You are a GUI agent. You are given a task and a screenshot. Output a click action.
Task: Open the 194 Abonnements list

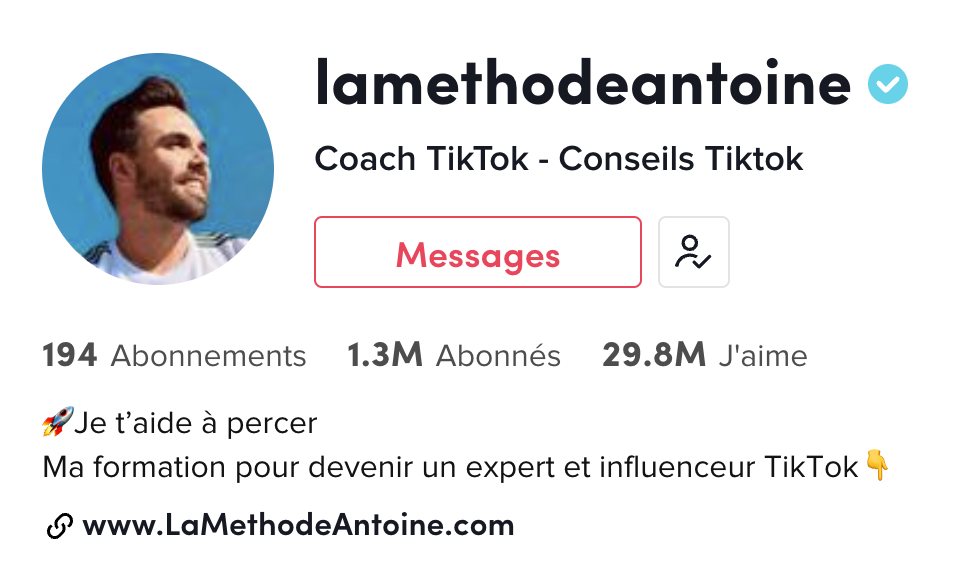[x=174, y=355]
